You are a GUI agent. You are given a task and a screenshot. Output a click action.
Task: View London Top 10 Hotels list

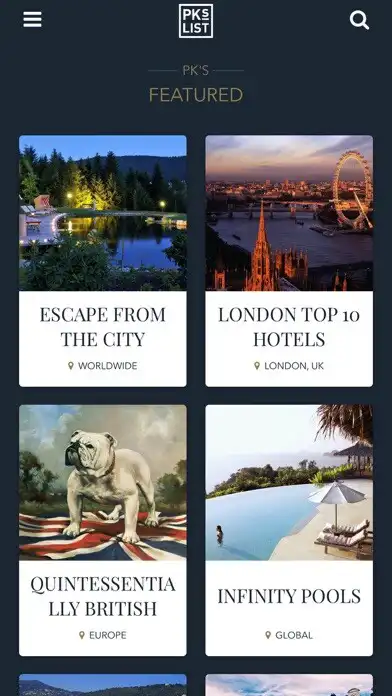tap(289, 261)
